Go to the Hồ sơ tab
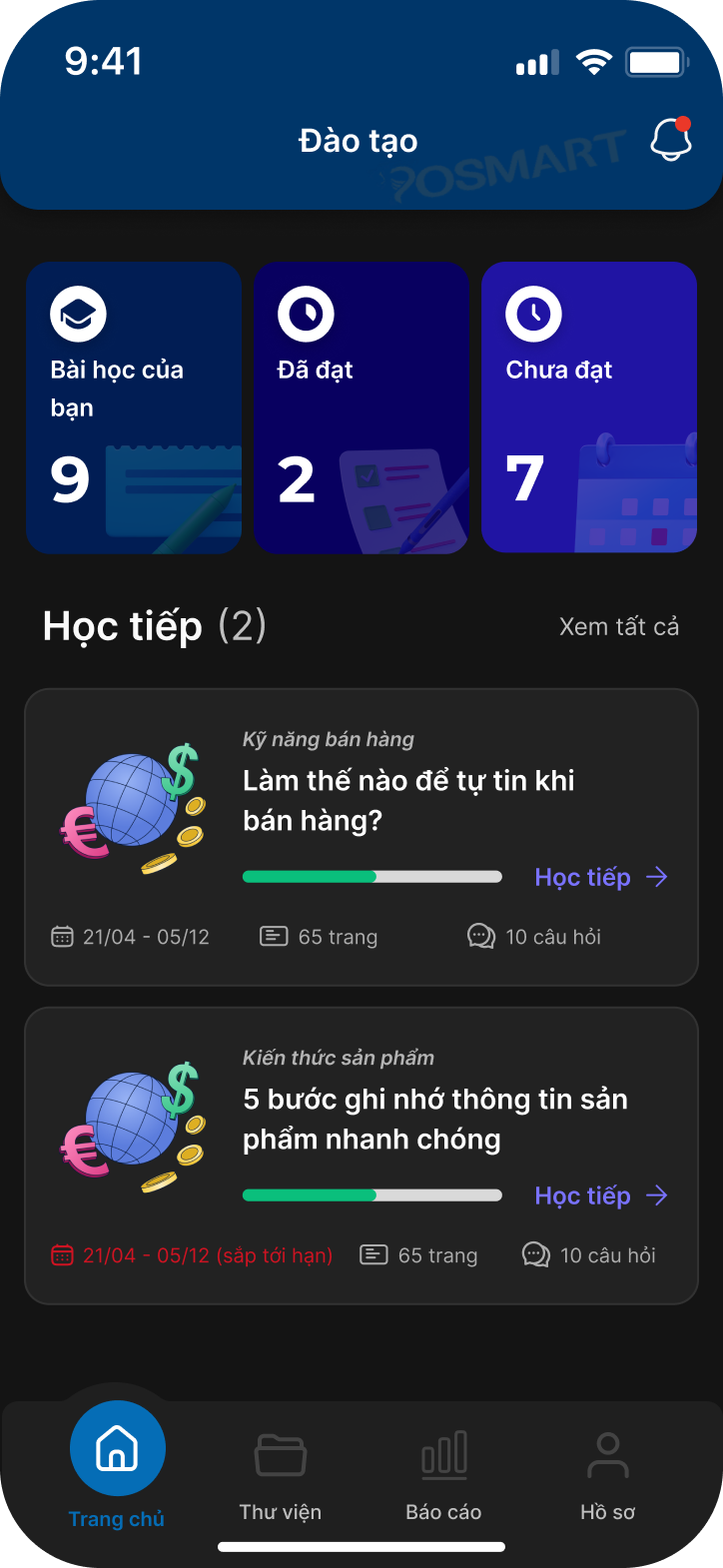 coord(607,1474)
